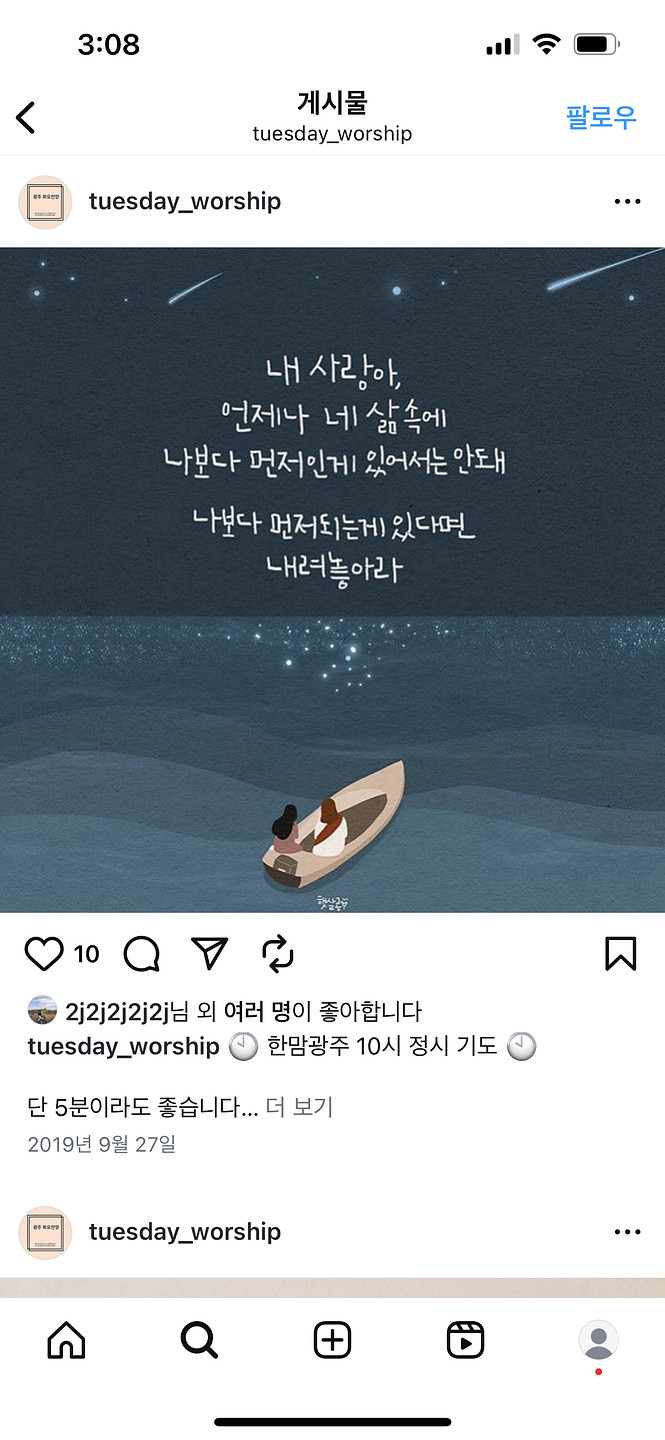Open 2j2j2j2j2j profile from likes line

117,1011
